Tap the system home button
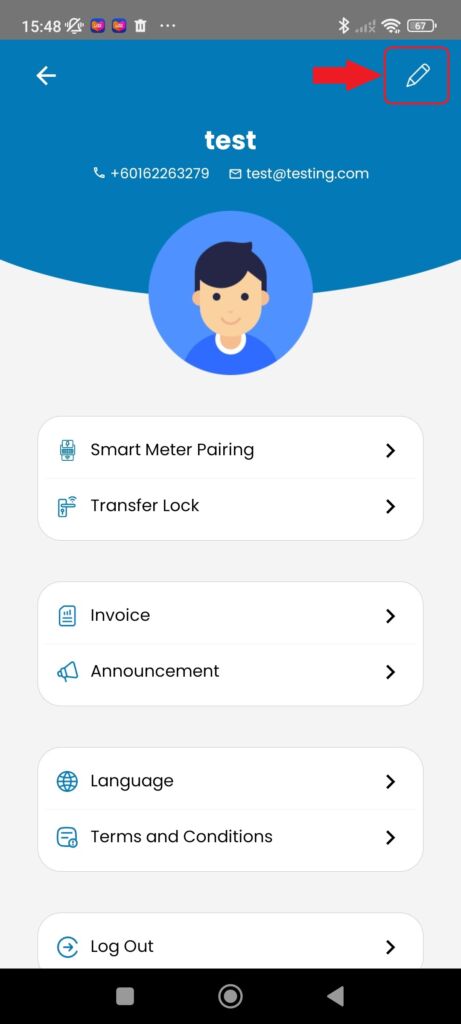 coord(230,996)
